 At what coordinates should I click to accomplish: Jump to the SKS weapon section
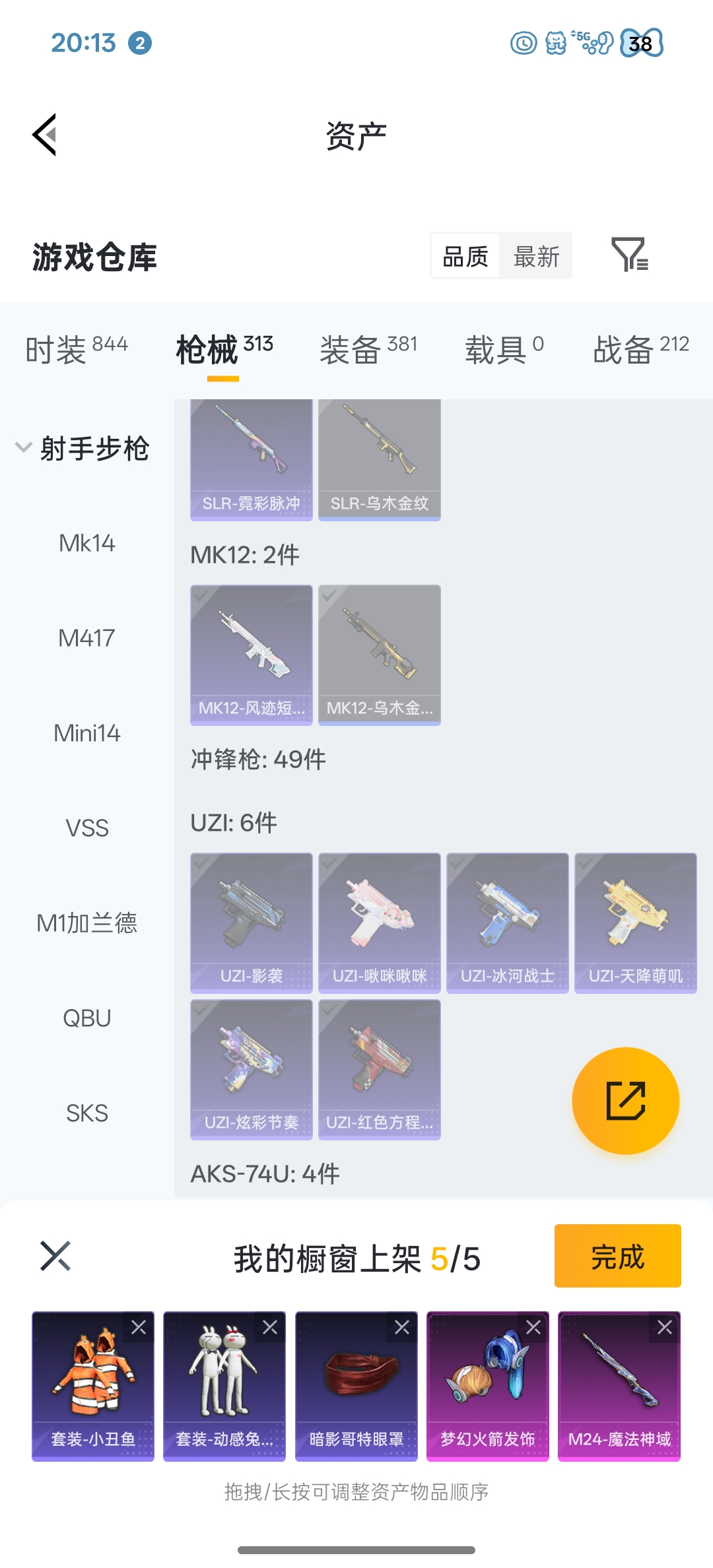86,1113
